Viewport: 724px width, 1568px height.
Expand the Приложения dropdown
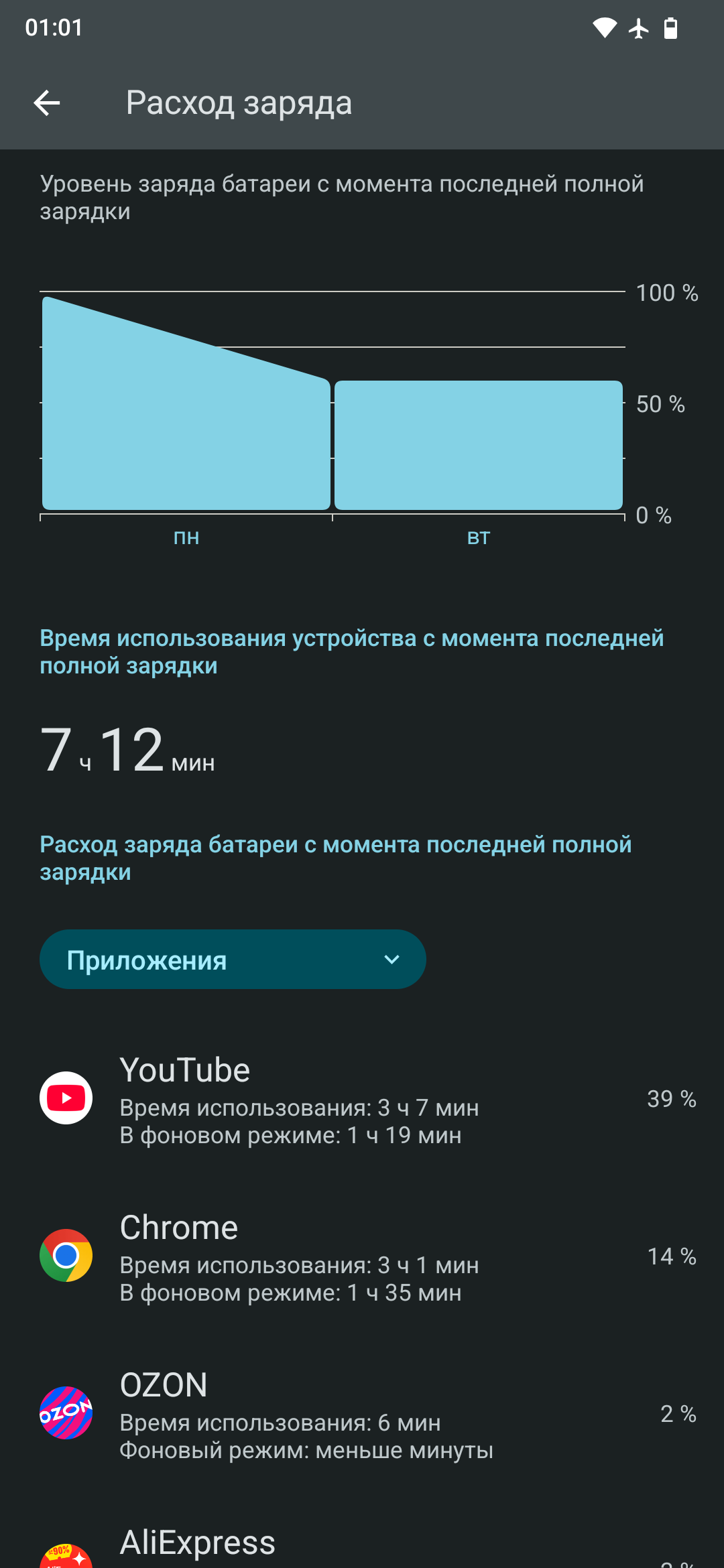(x=233, y=960)
